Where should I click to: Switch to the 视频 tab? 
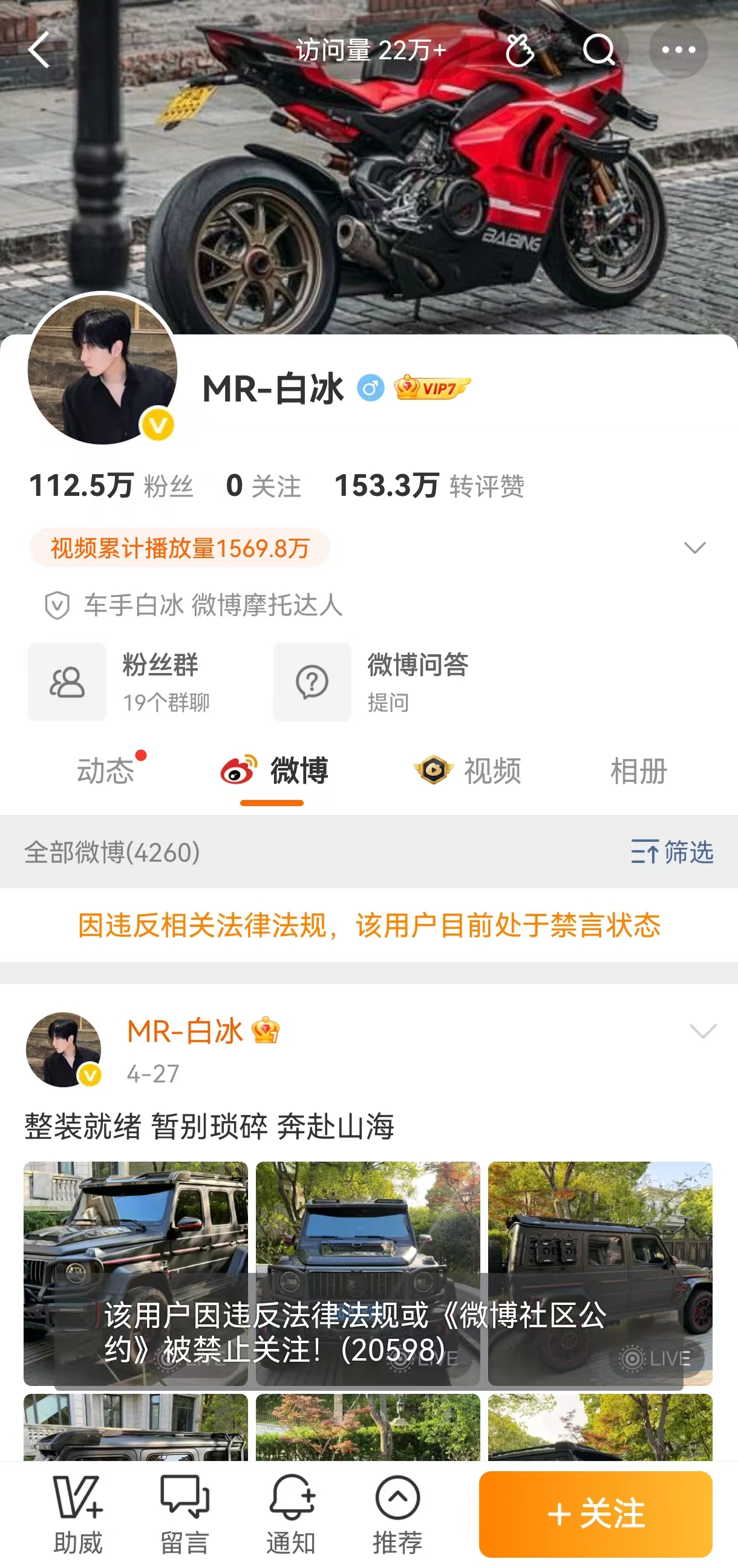pos(468,770)
